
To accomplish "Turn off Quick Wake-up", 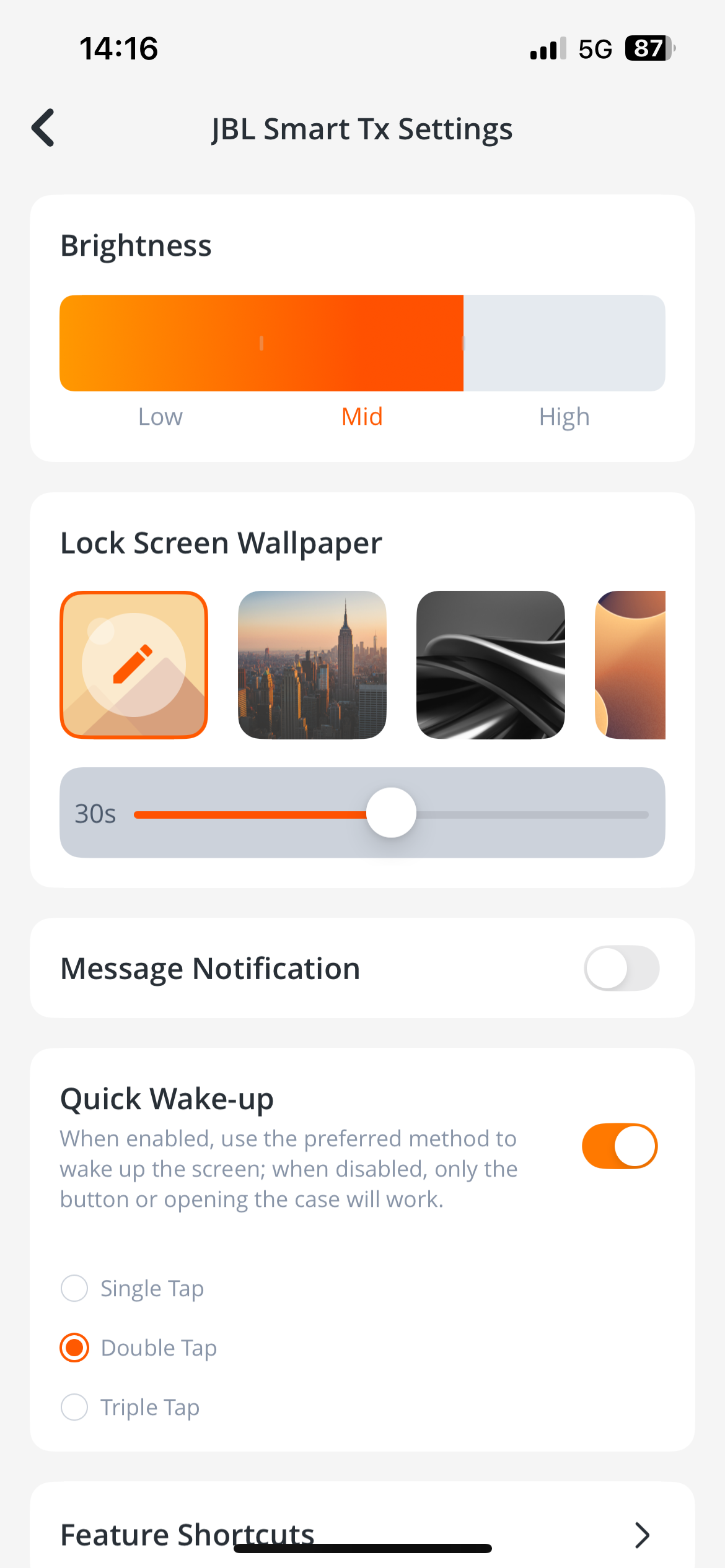I will click(620, 1146).
